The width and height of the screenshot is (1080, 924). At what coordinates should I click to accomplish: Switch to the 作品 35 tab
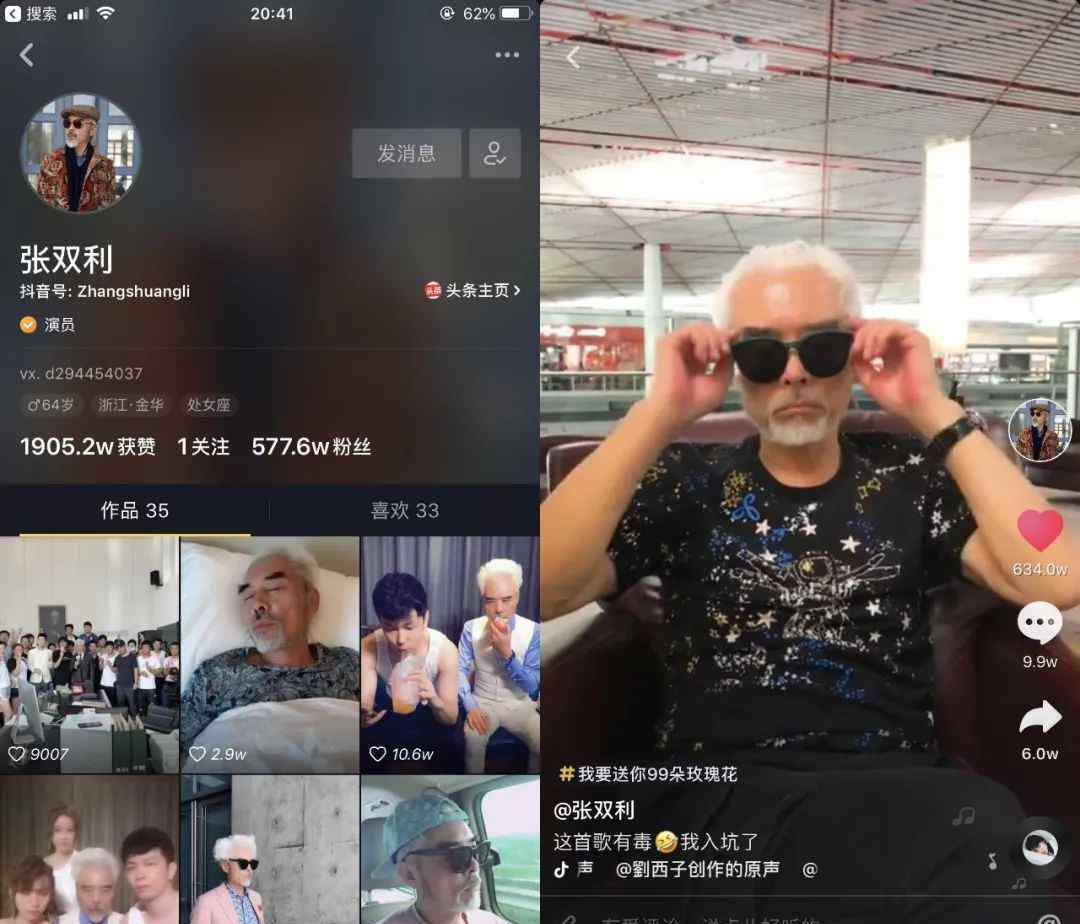[134, 510]
